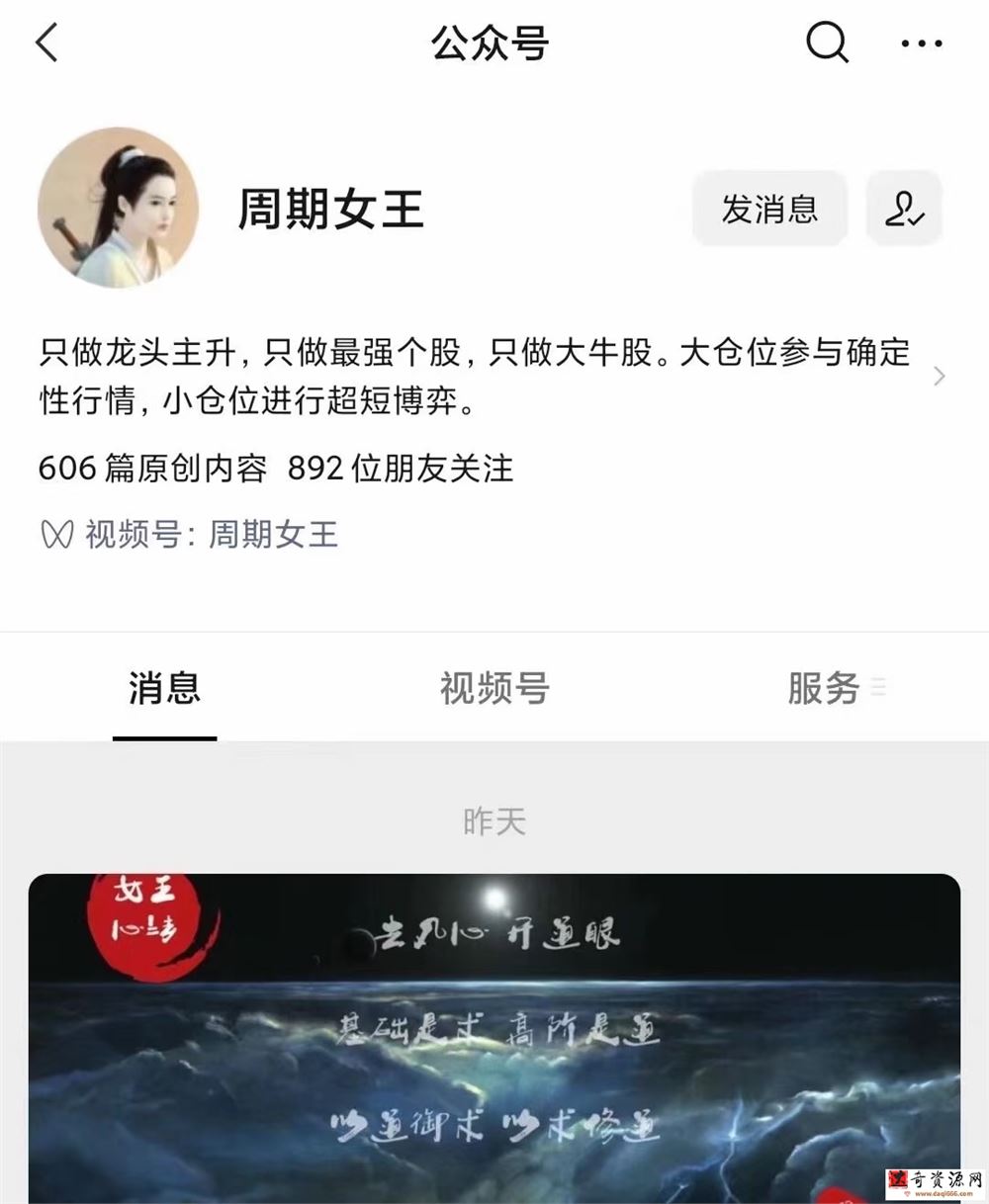This screenshot has width=989, height=1204.
Task: Switch to the 消息 tab
Action: coord(164,689)
